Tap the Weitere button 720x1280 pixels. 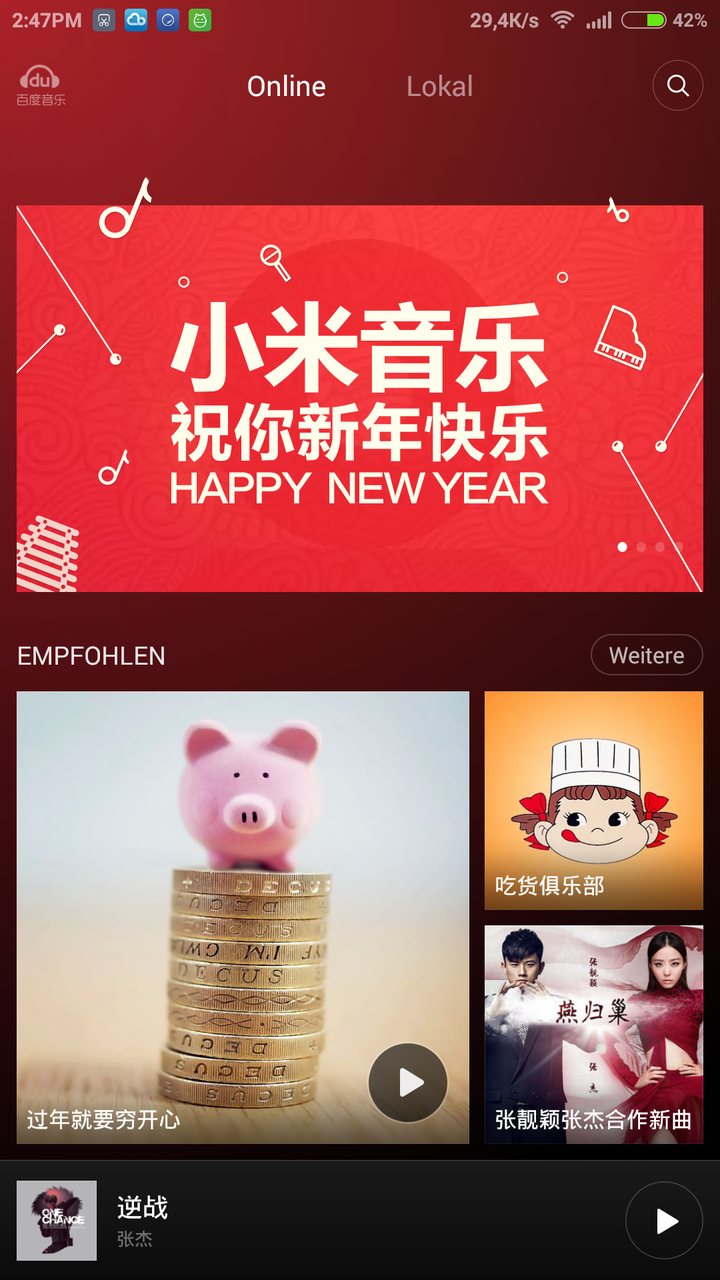647,655
